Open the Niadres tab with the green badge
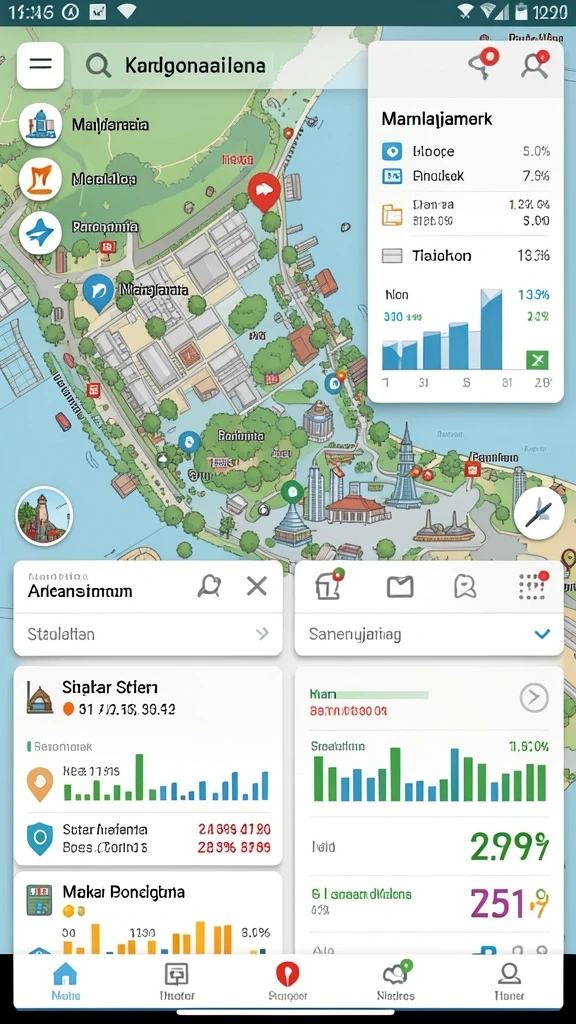The width and height of the screenshot is (576, 1024). [396, 981]
